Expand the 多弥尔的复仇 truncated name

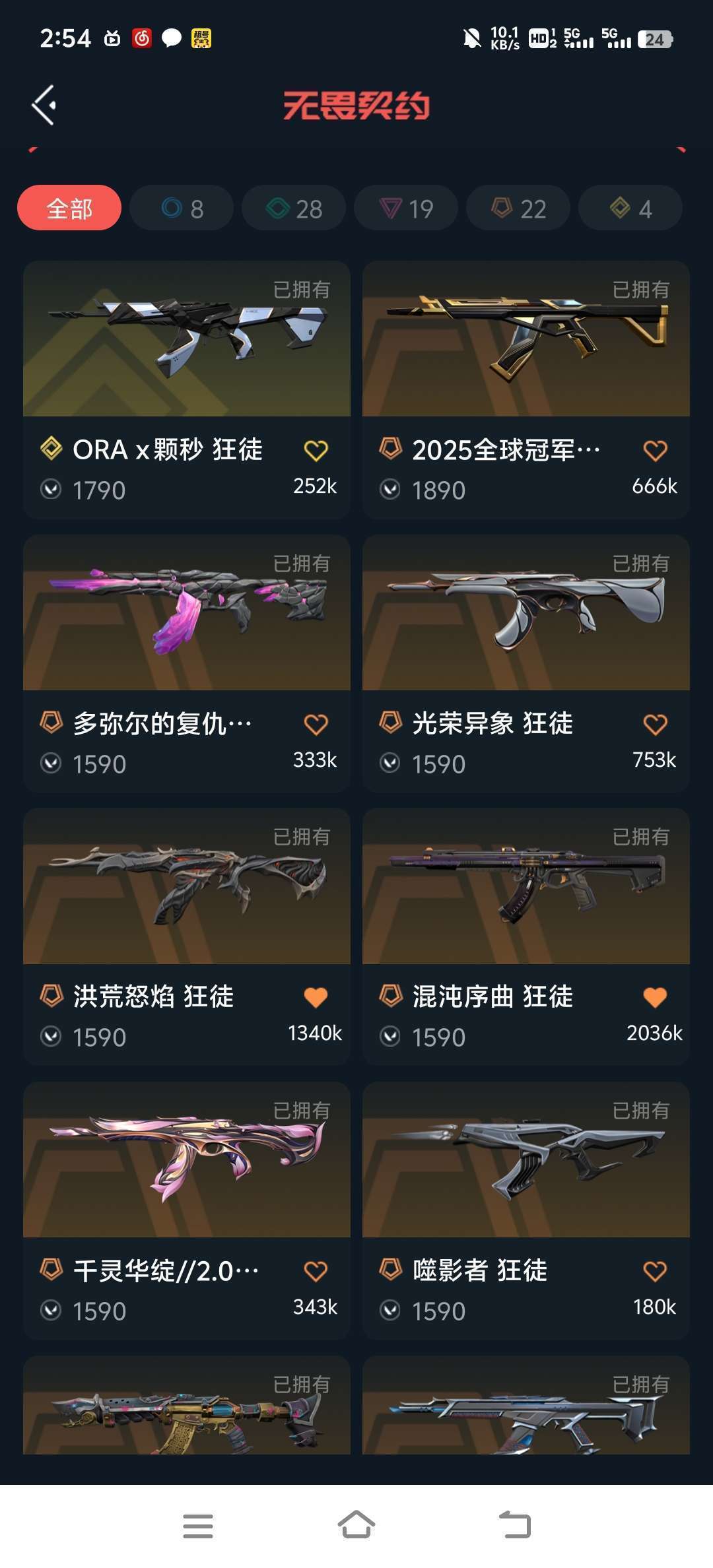(165, 724)
